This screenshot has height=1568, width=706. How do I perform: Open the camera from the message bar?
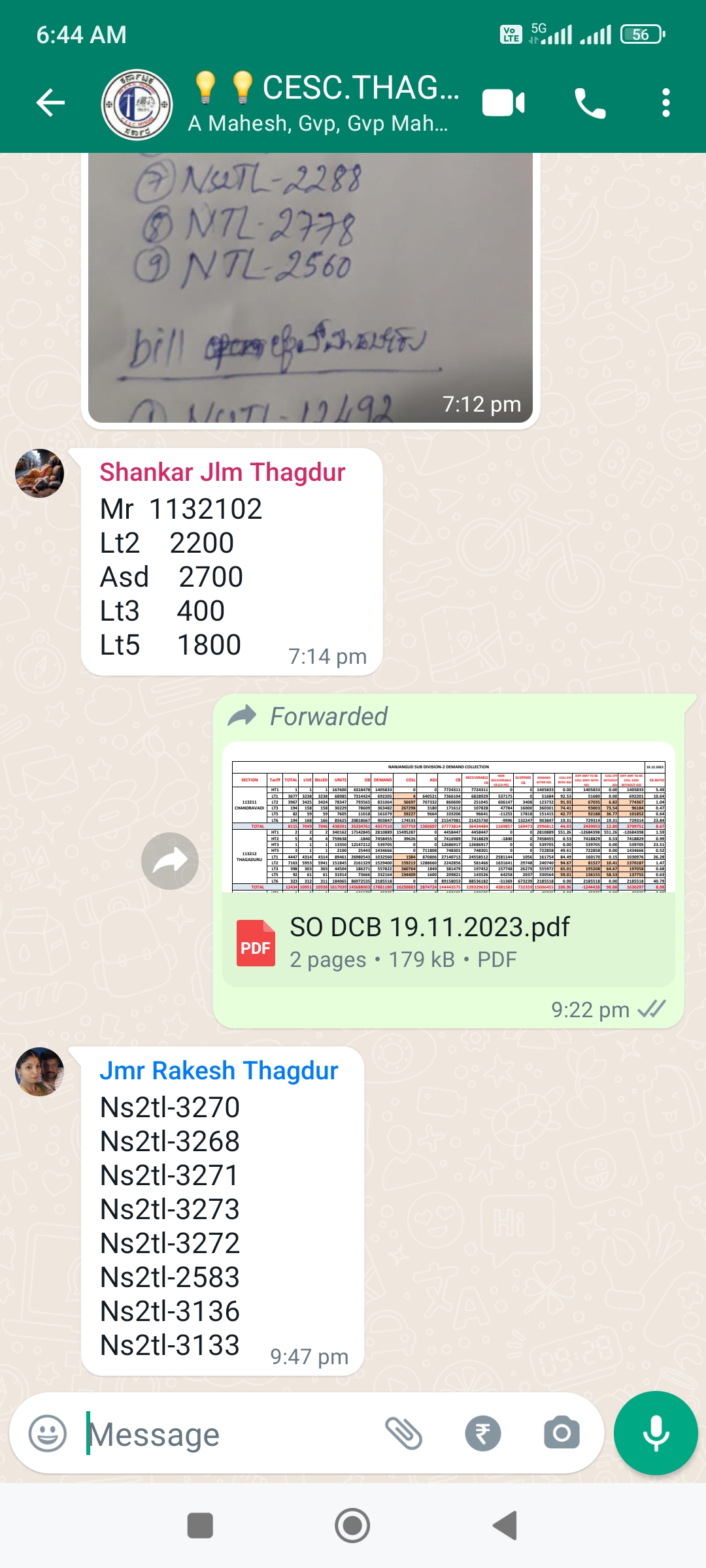(x=562, y=1433)
